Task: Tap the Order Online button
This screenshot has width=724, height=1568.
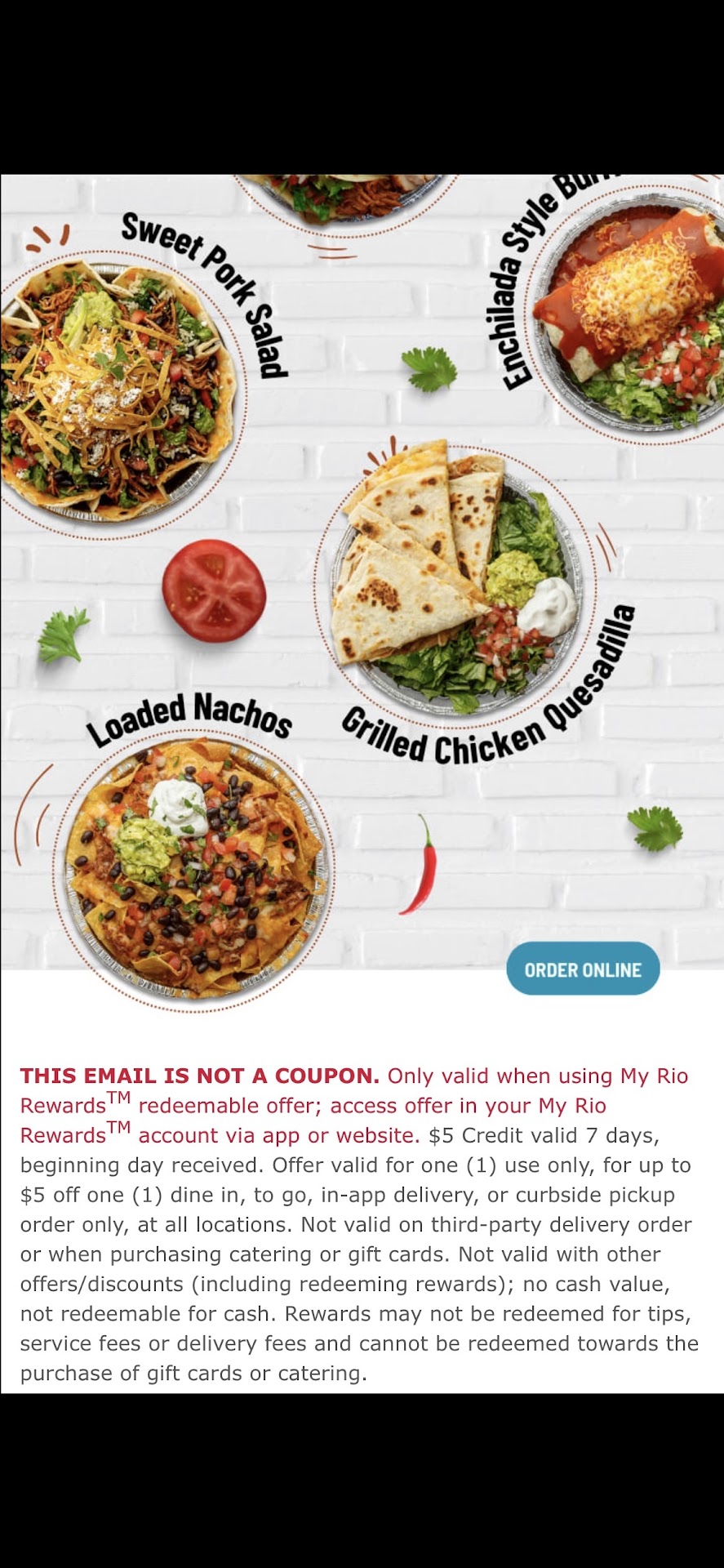Action: 583,969
